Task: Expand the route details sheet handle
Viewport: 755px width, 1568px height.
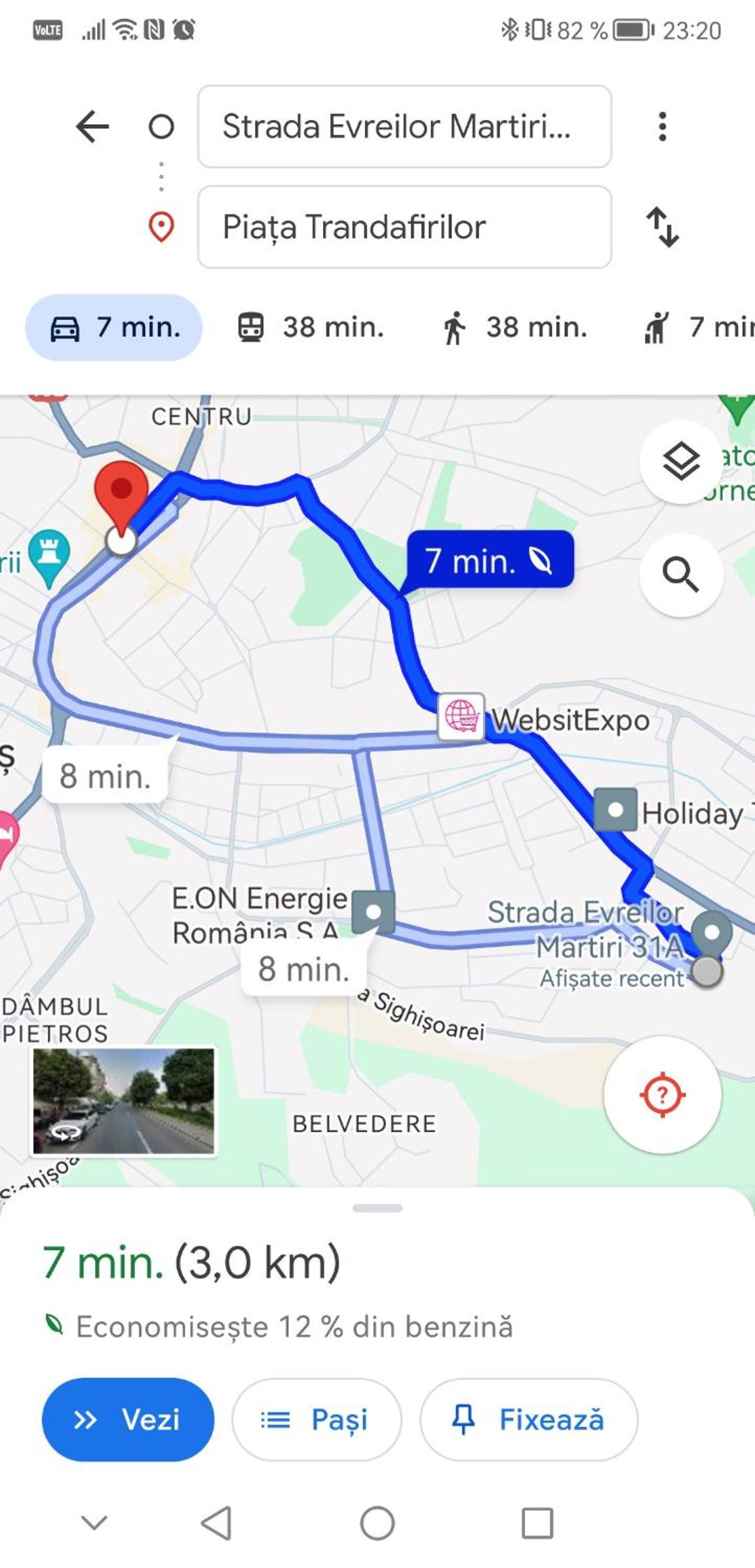Action: (x=377, y=1208)
